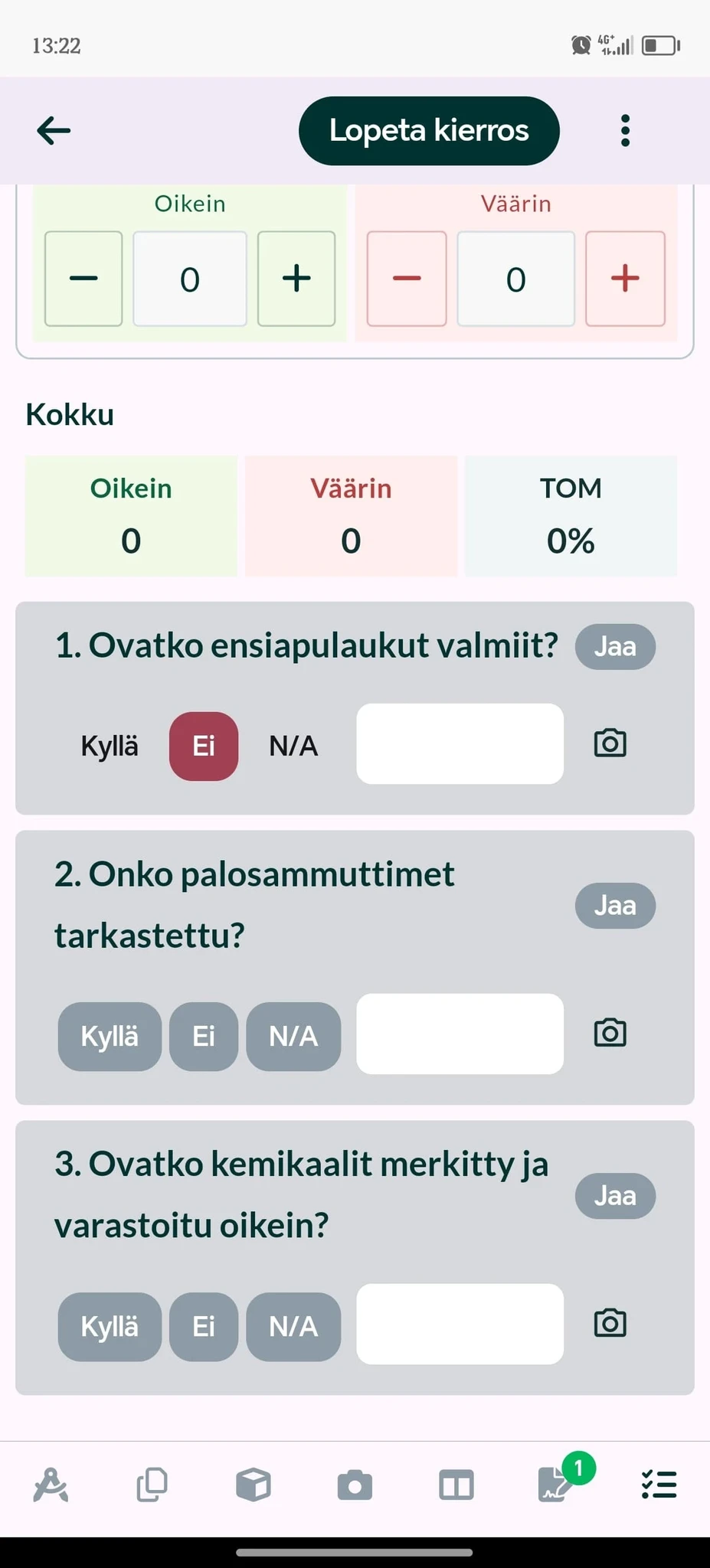Tap Jaa on the palosammuttimet question
This screenshot has width=710, height=1568.
[615, 906]
